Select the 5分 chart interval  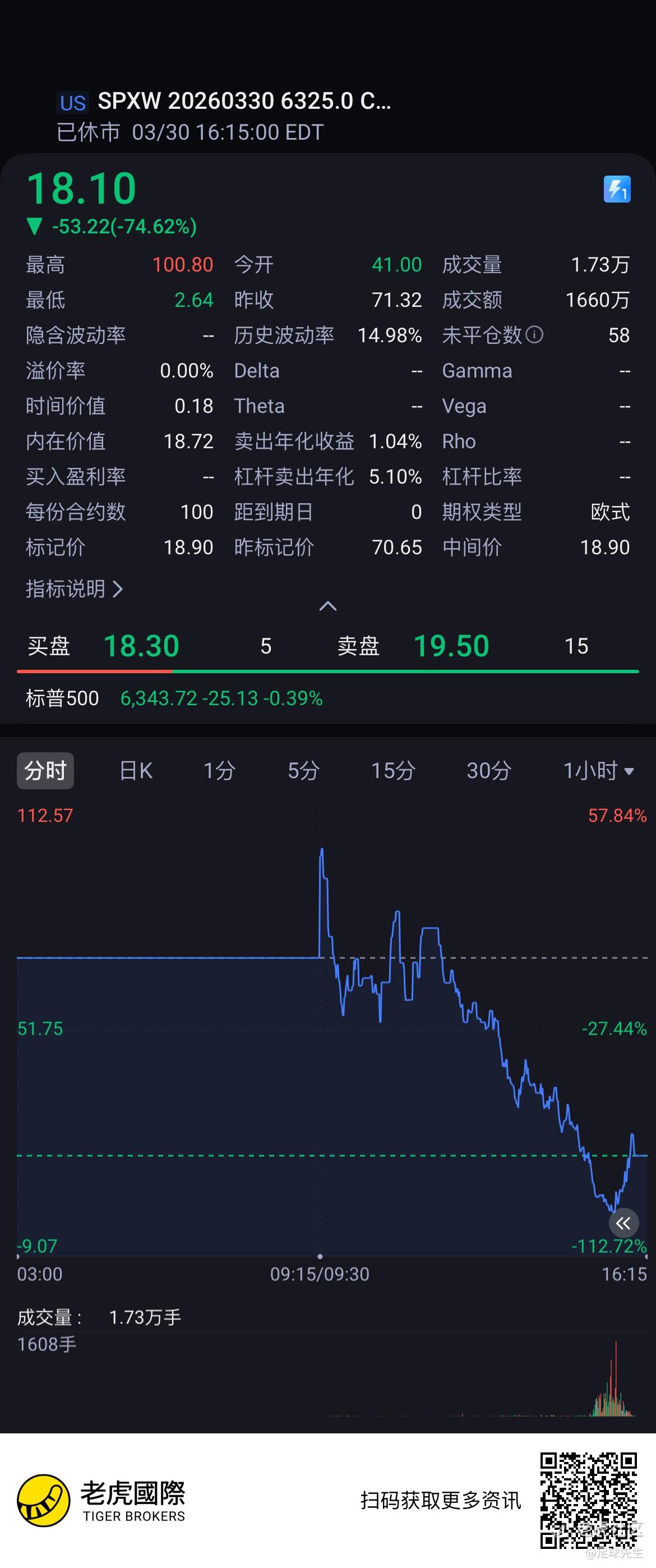pos(304,771)
